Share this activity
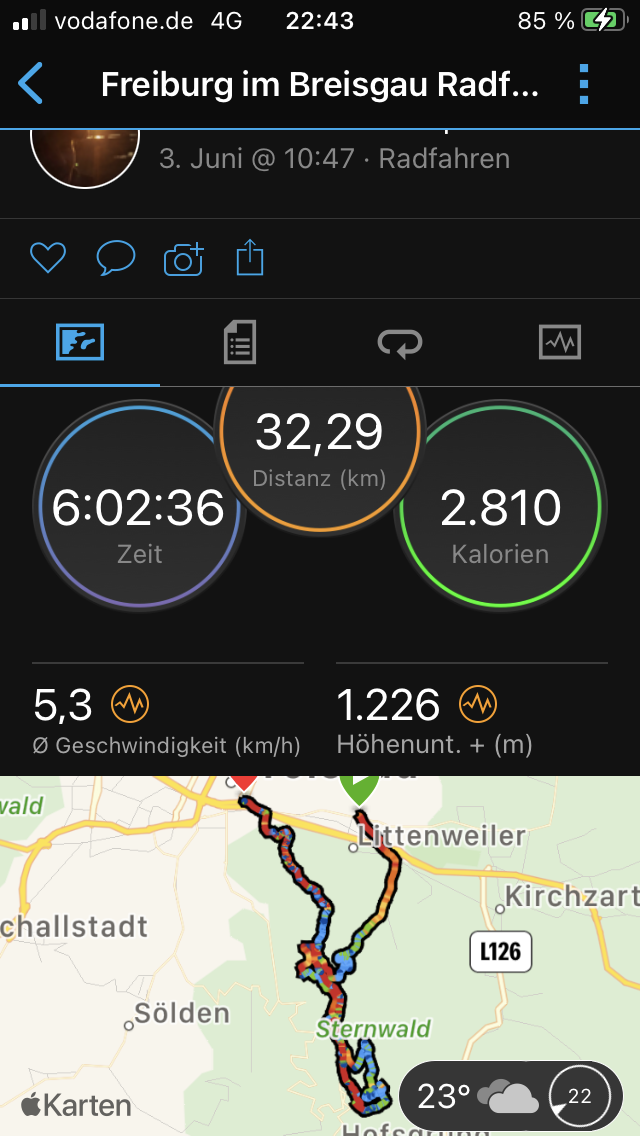 click(x=250, y=259)
